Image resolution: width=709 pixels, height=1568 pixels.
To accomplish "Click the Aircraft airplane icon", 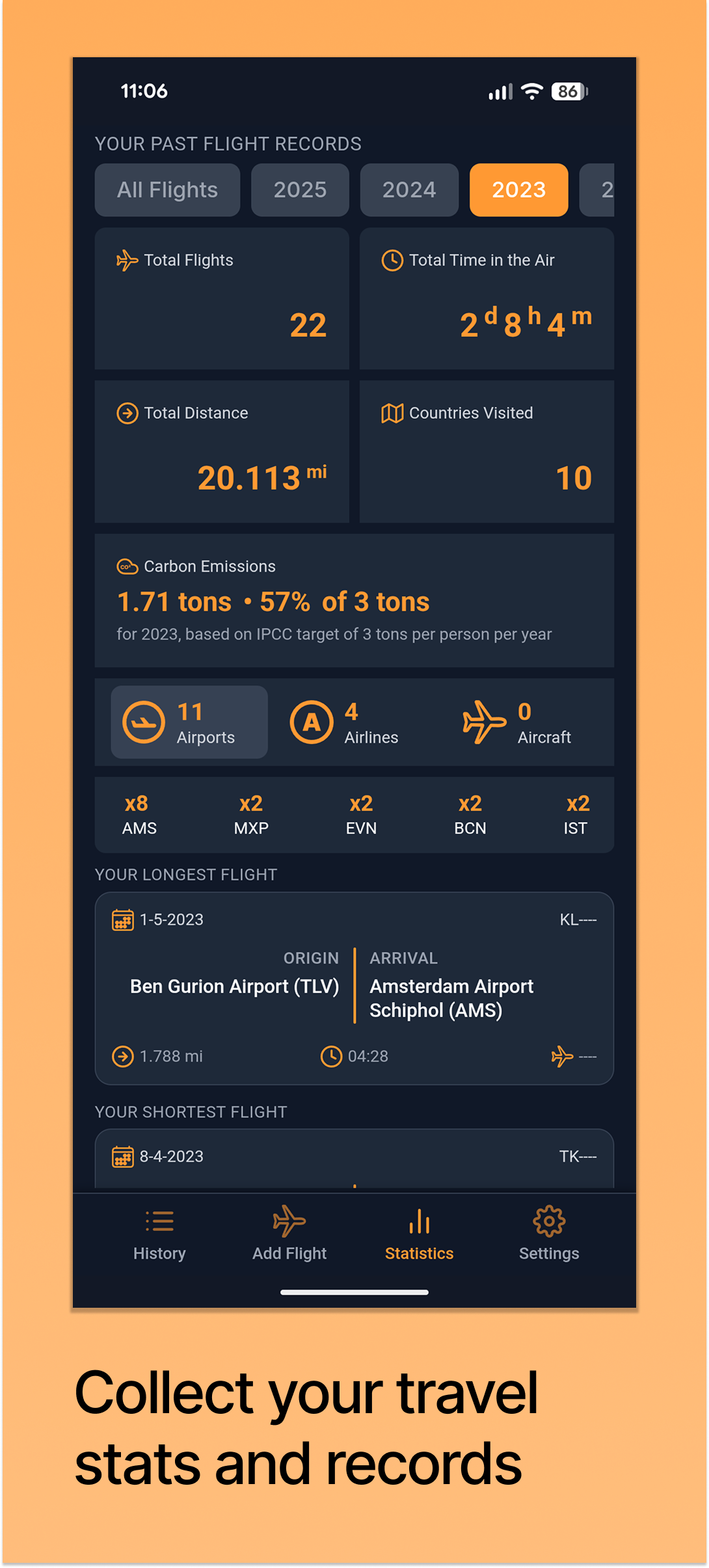I will (485, 722).
